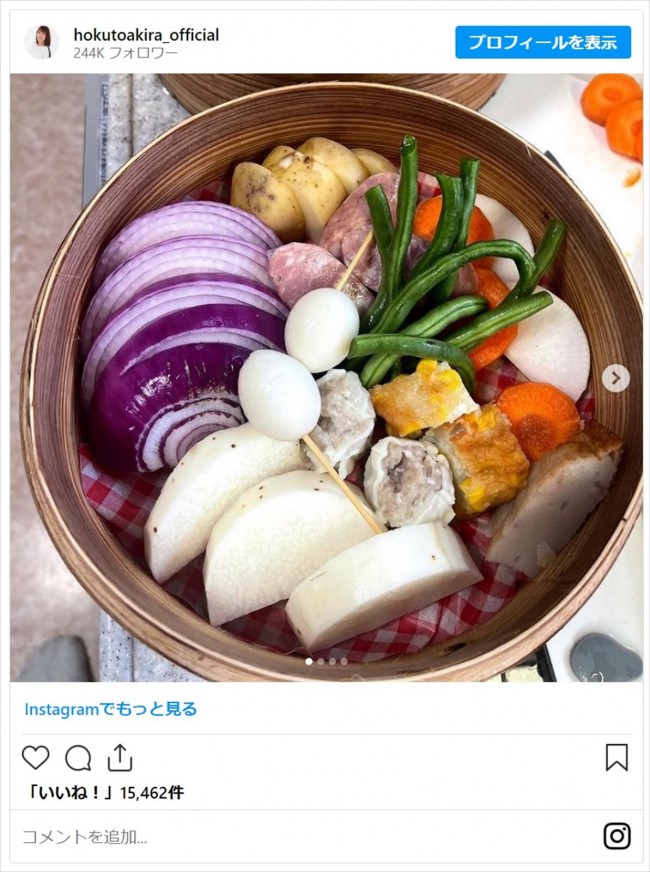The width and height of the screenshot is (650, 872).
Task: Tap the プロフィールを表示 button
Action: pos(543,42)
